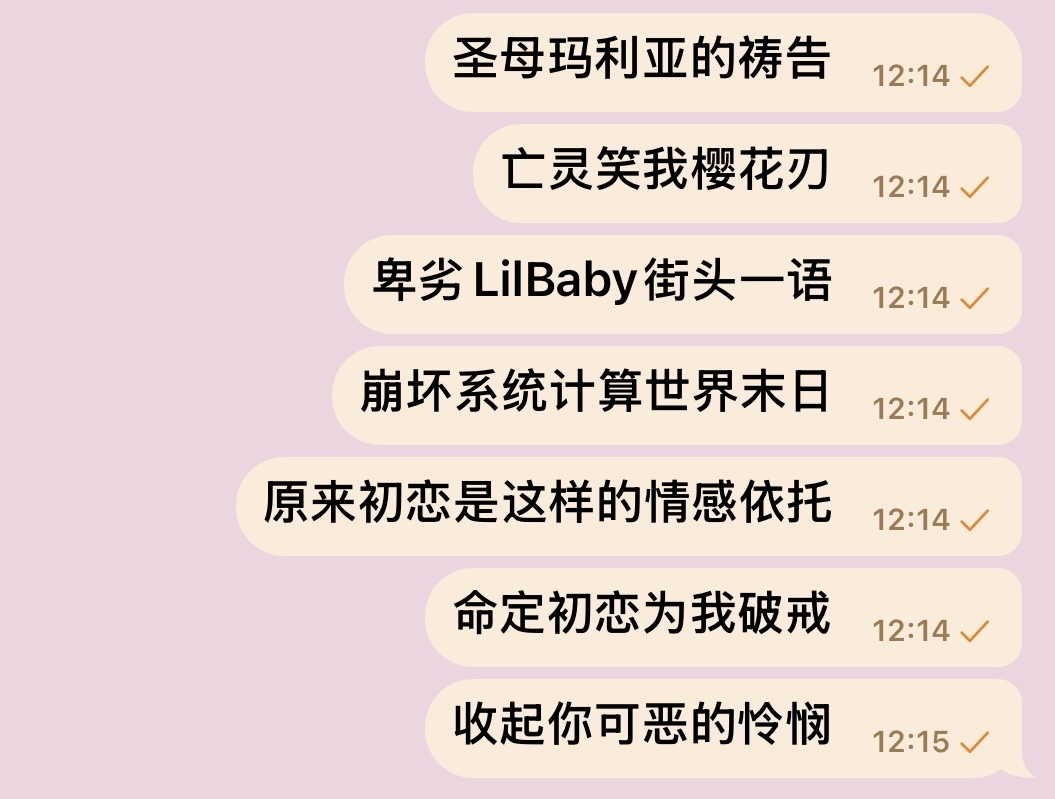Open options for the message 命定初恋为我破戒

[x=642, y=616]
